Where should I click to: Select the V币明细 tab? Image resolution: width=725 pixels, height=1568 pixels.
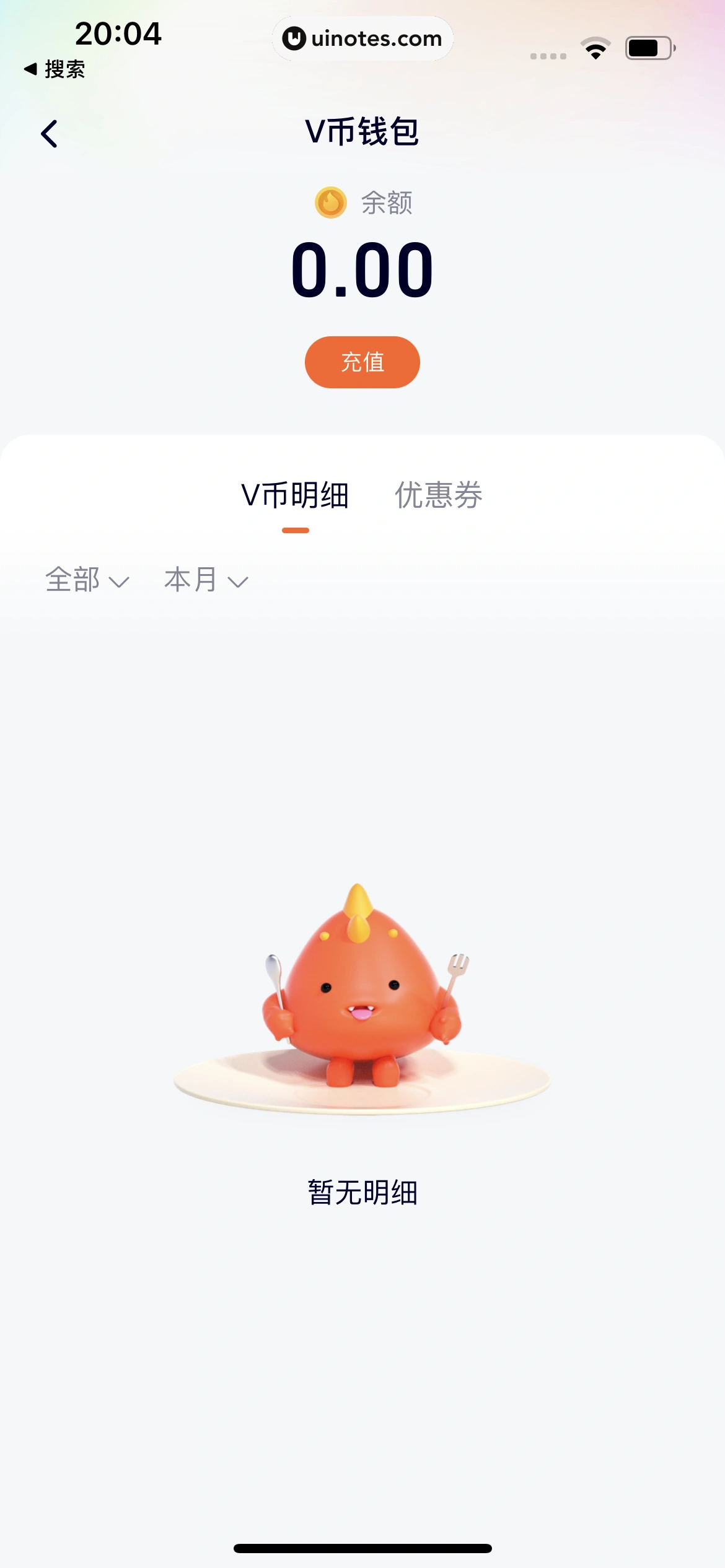tap(295, 495)
